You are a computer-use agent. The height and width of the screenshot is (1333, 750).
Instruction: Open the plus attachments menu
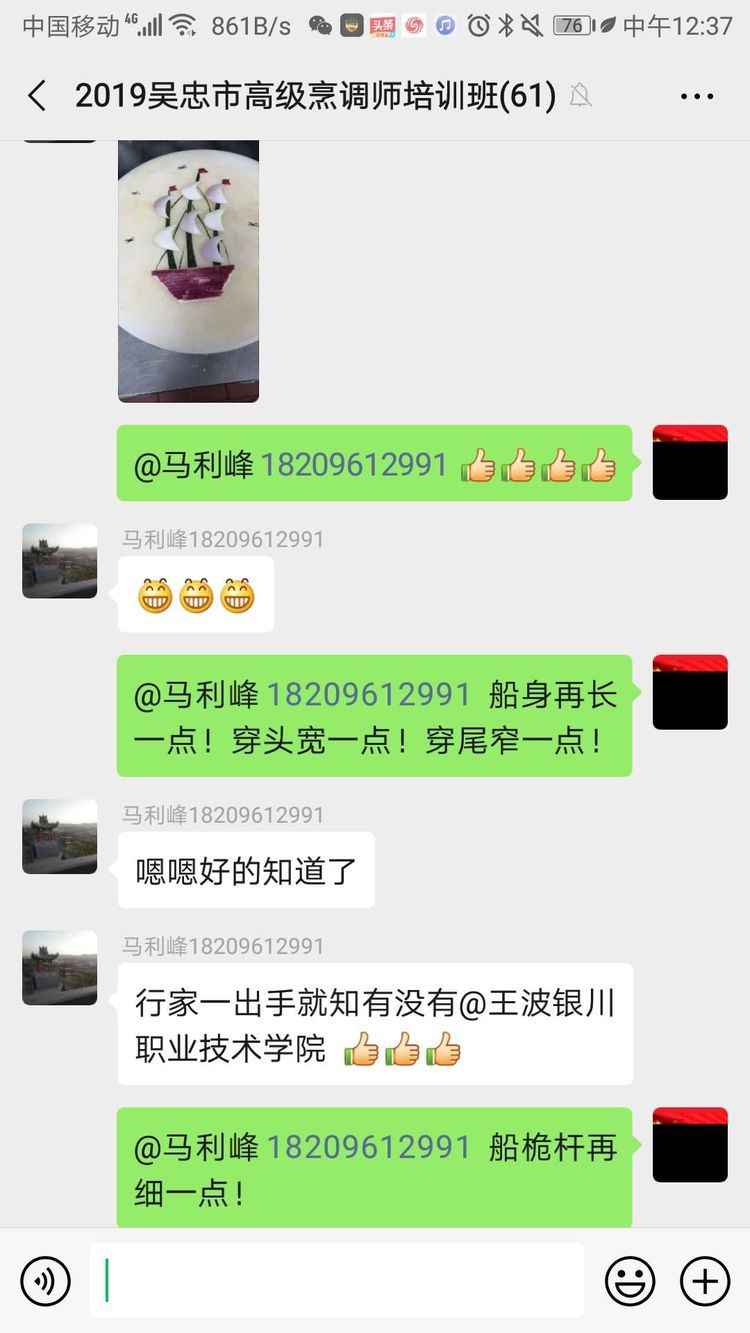click(705, 1281)
